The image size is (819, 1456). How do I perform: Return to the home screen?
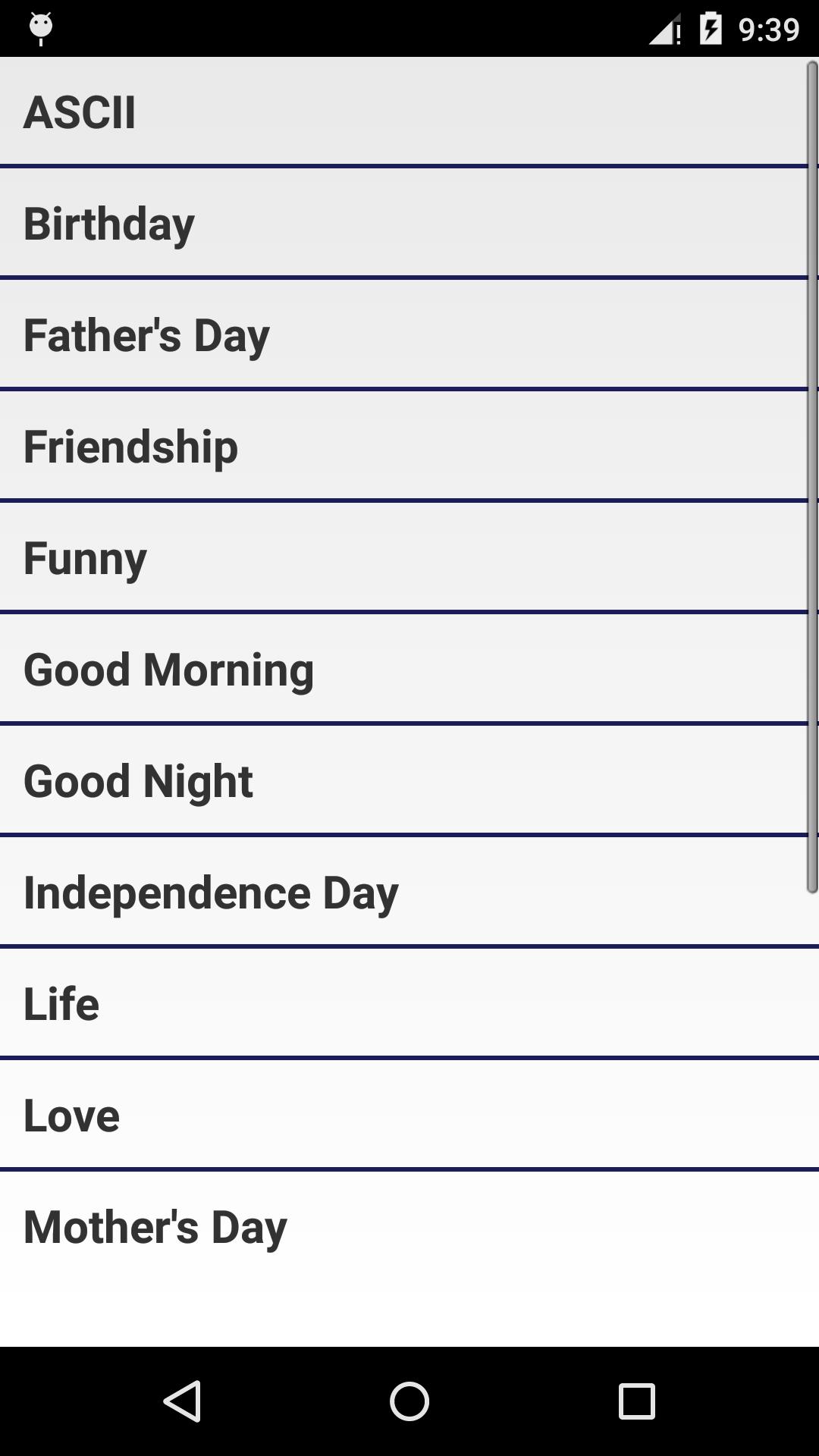[x=409, y=1401]
